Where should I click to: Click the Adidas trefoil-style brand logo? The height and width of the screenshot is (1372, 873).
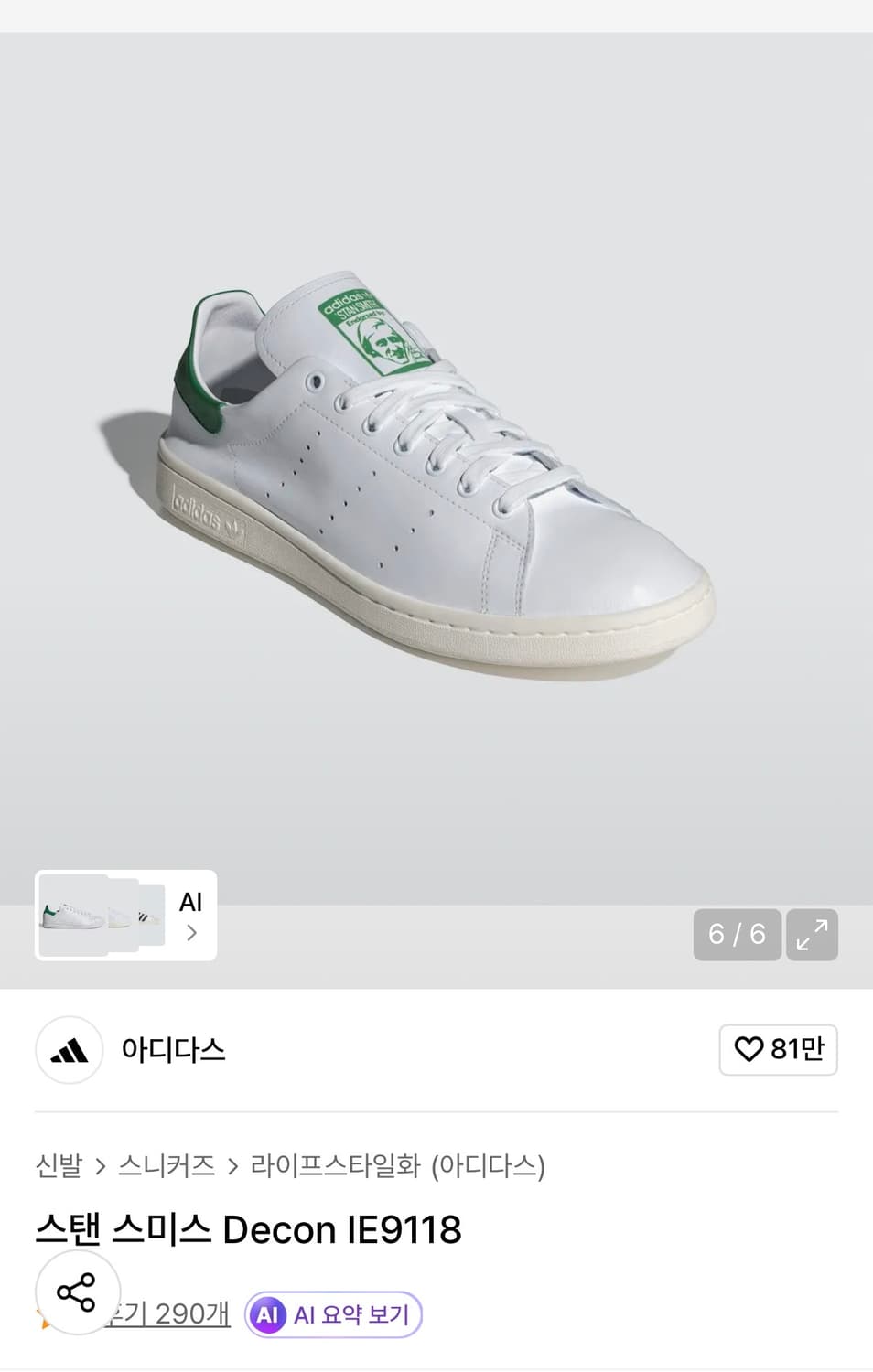click(69, 1050)
